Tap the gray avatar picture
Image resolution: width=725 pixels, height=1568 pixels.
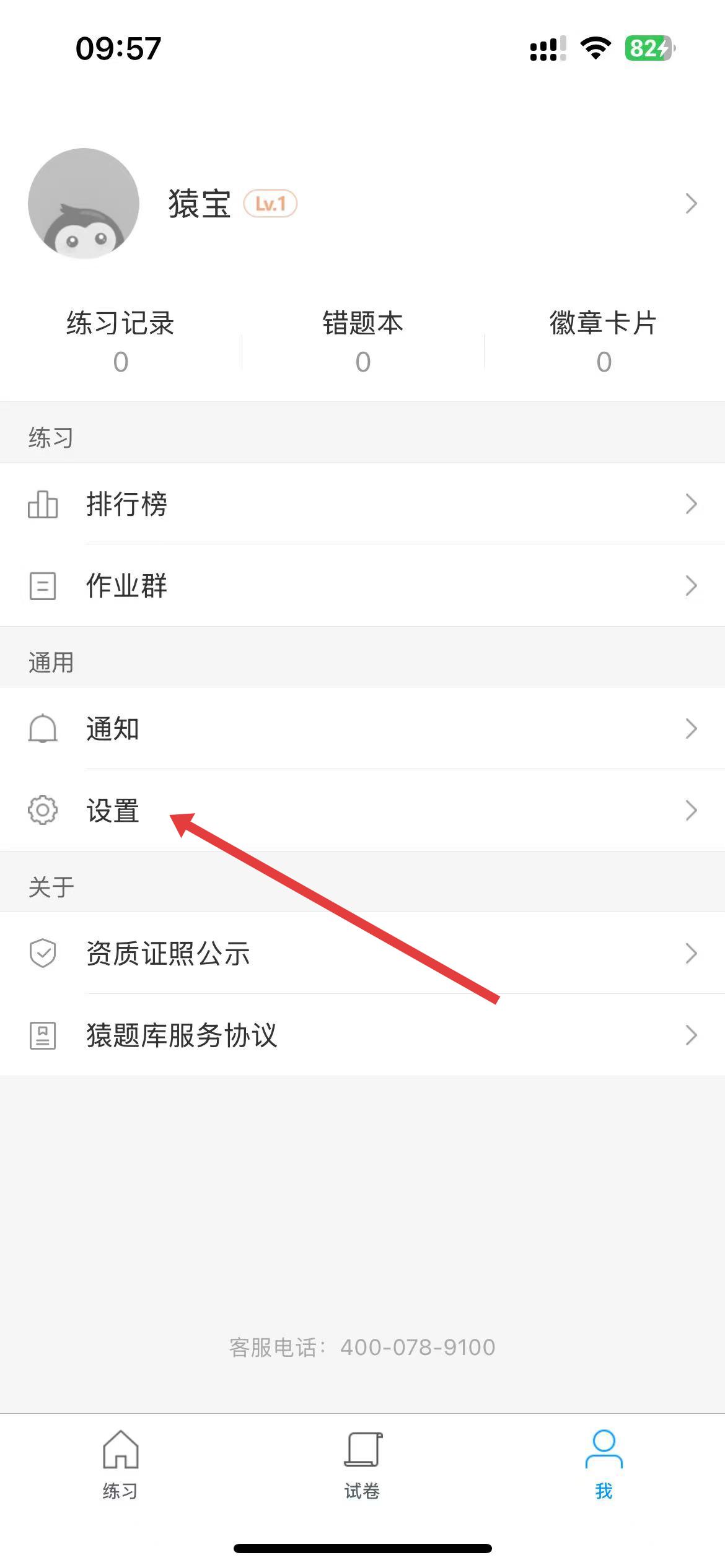(x=84, y=203)
